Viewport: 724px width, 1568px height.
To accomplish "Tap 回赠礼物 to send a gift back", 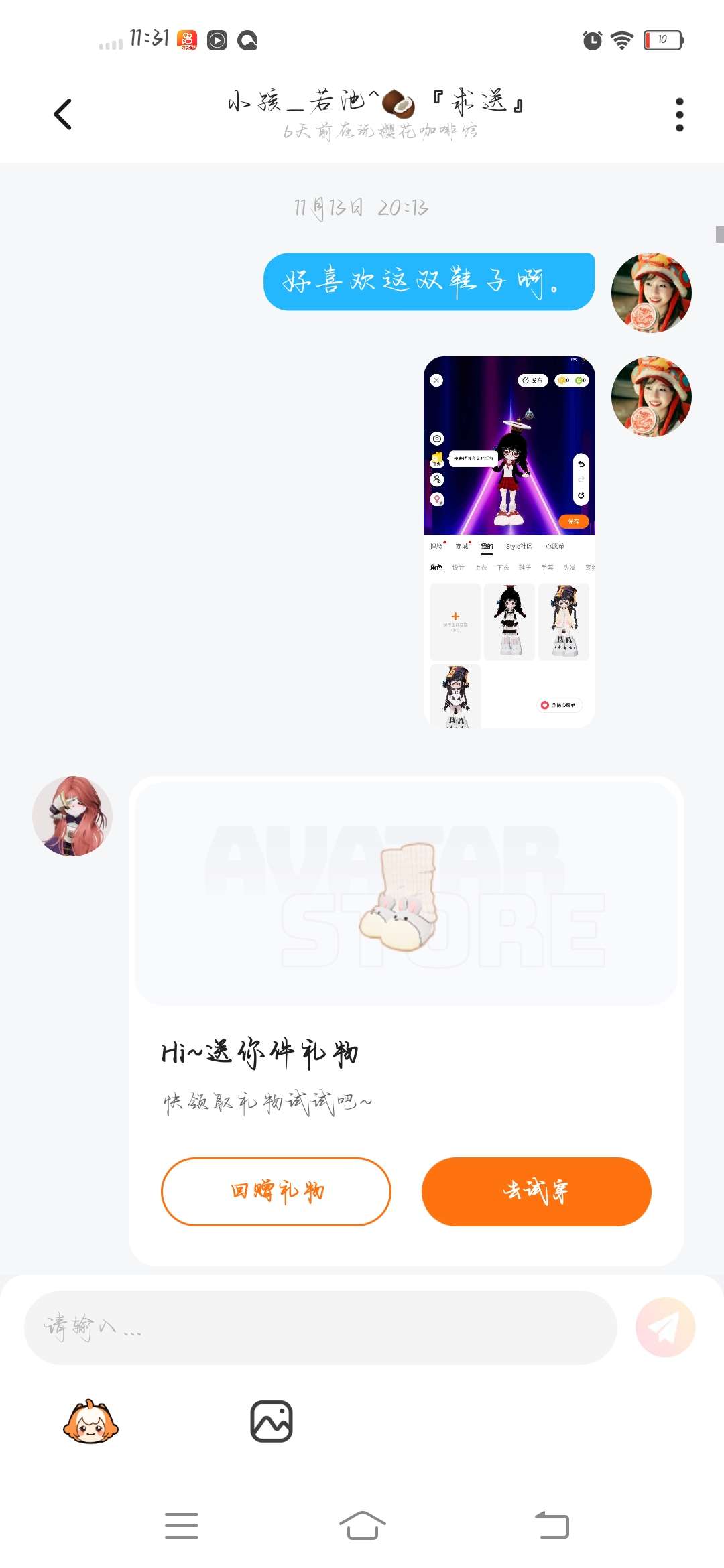I will (x=276, y=1191).
